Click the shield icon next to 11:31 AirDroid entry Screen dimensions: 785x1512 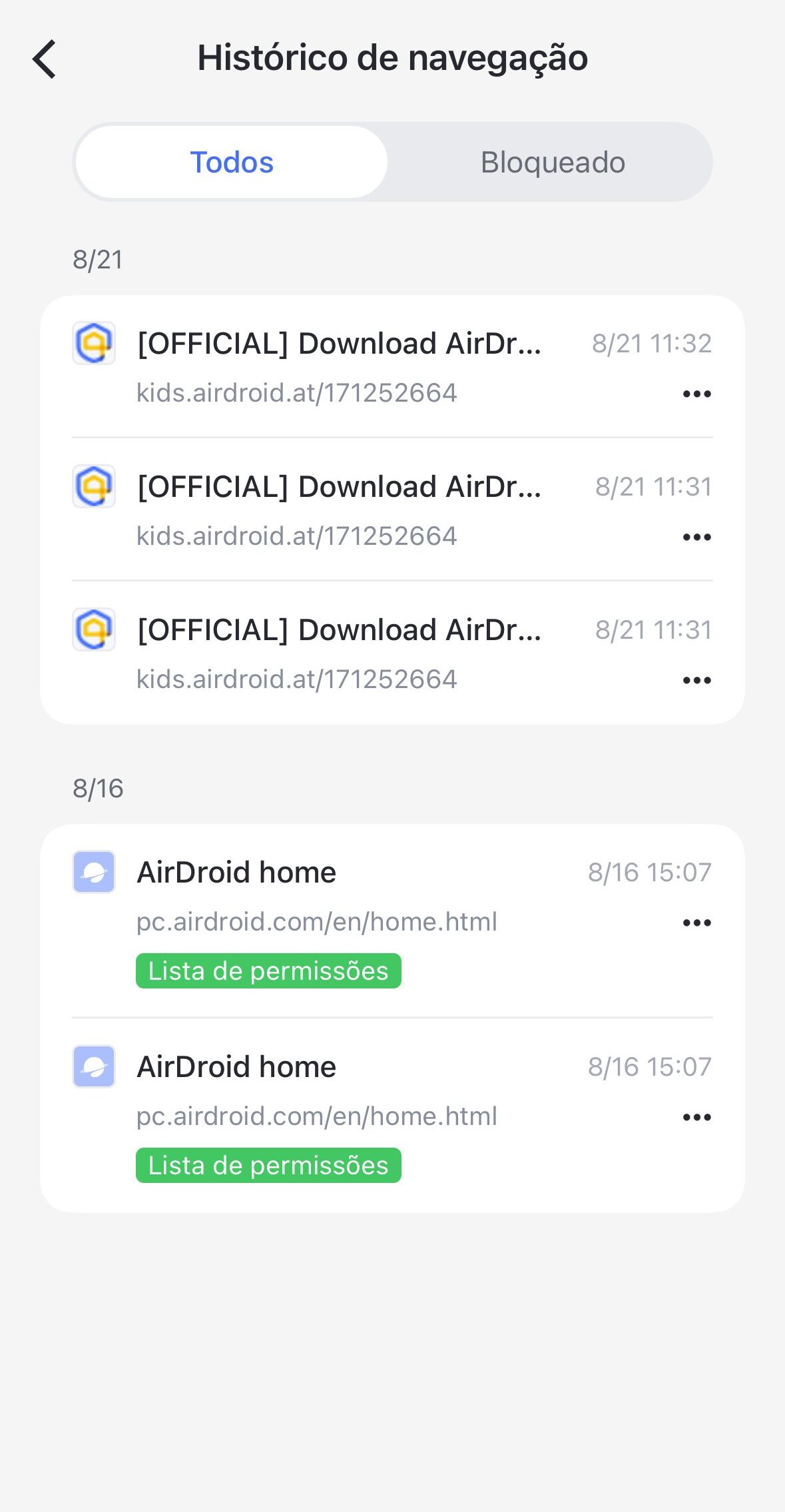93,486
